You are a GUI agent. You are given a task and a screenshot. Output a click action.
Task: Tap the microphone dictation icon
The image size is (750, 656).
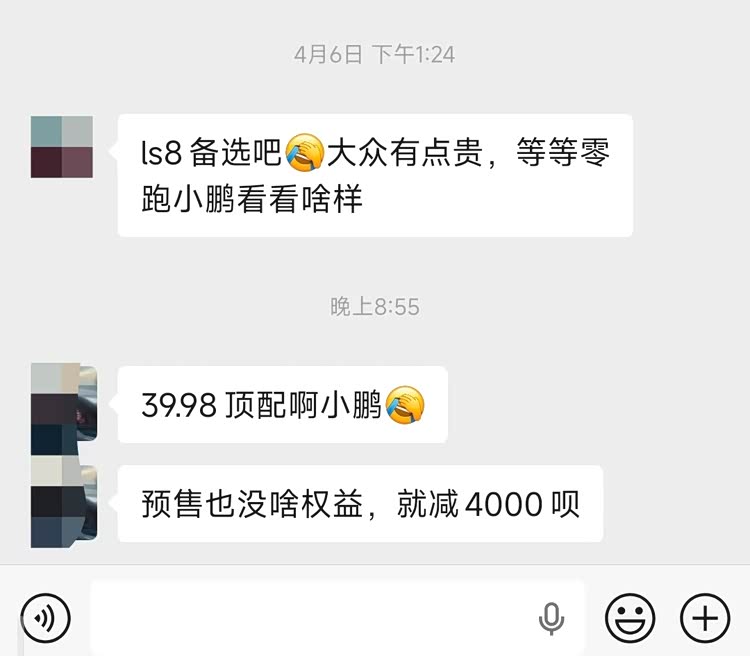[551, 619]
